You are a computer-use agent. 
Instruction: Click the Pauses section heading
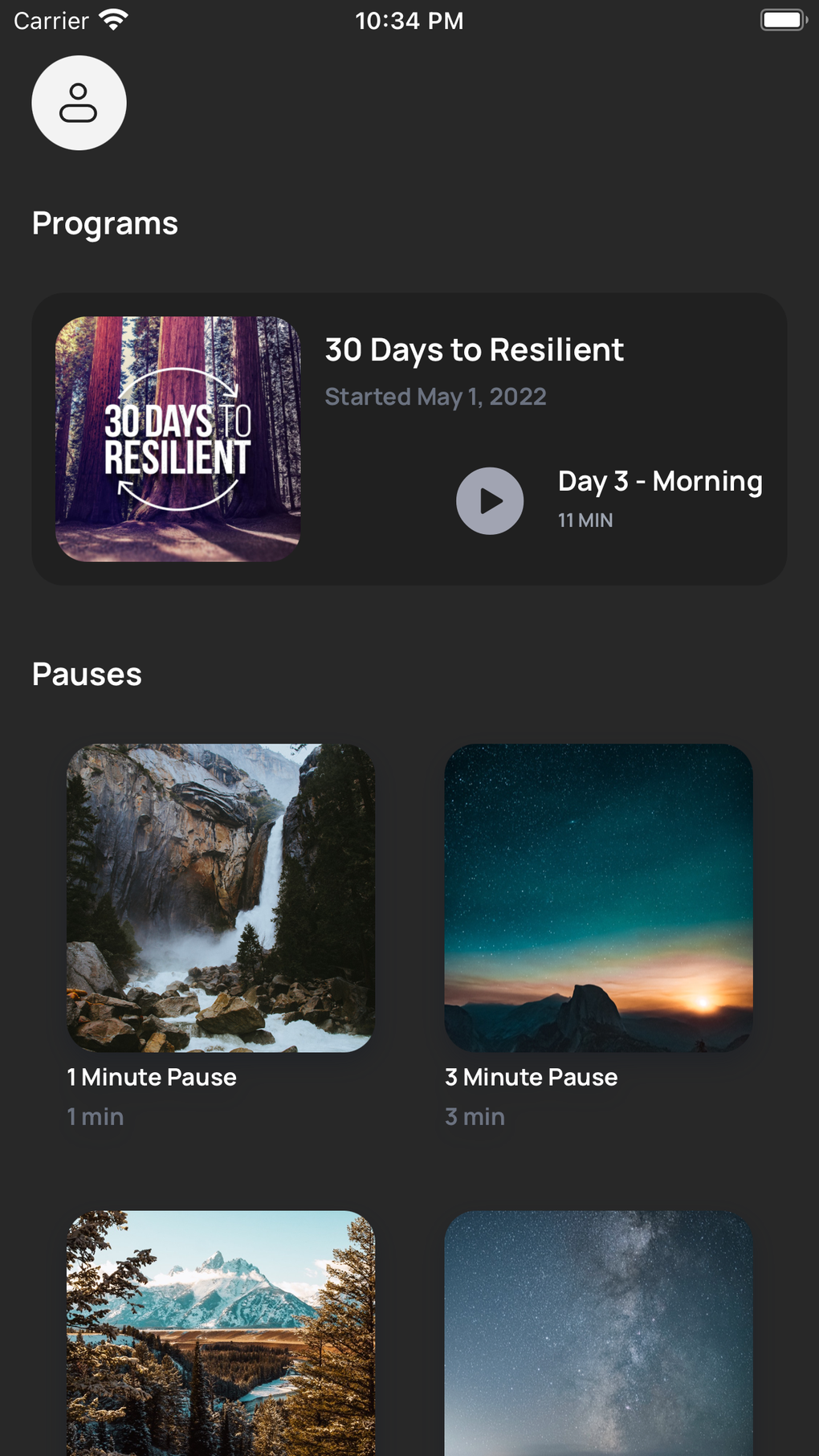(x=87, y=675)
